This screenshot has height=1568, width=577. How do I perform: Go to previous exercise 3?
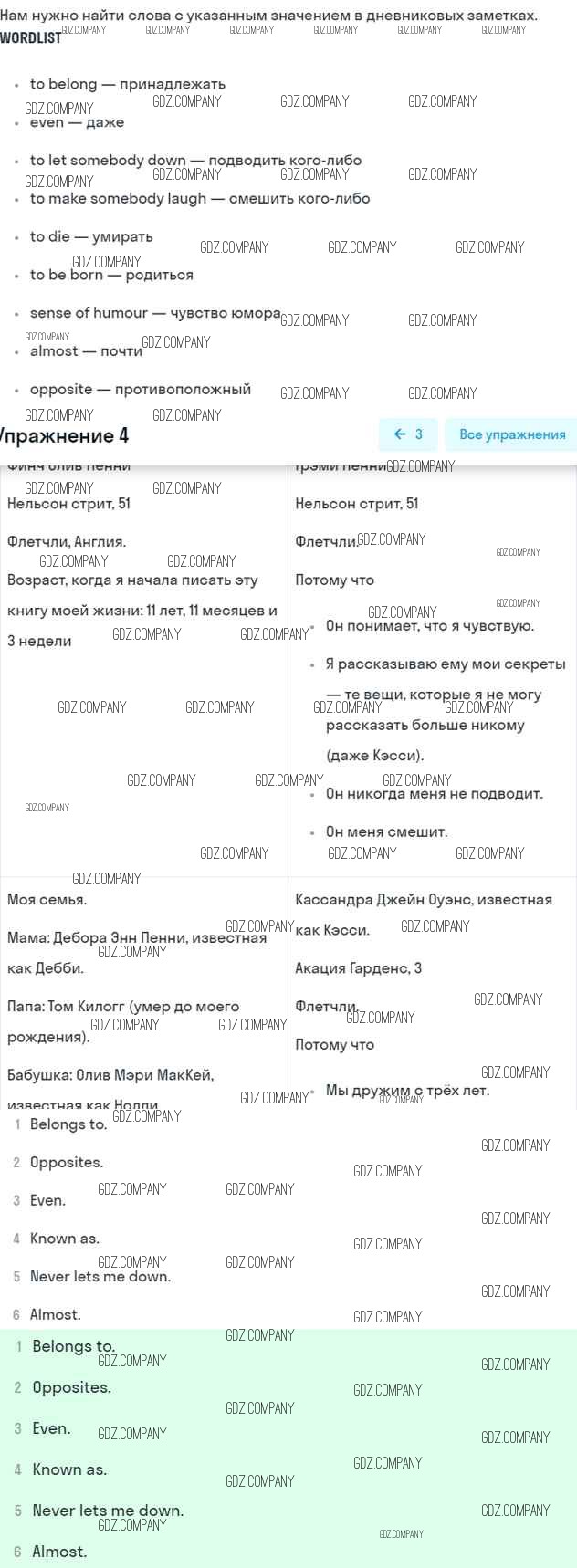(408, 434)
